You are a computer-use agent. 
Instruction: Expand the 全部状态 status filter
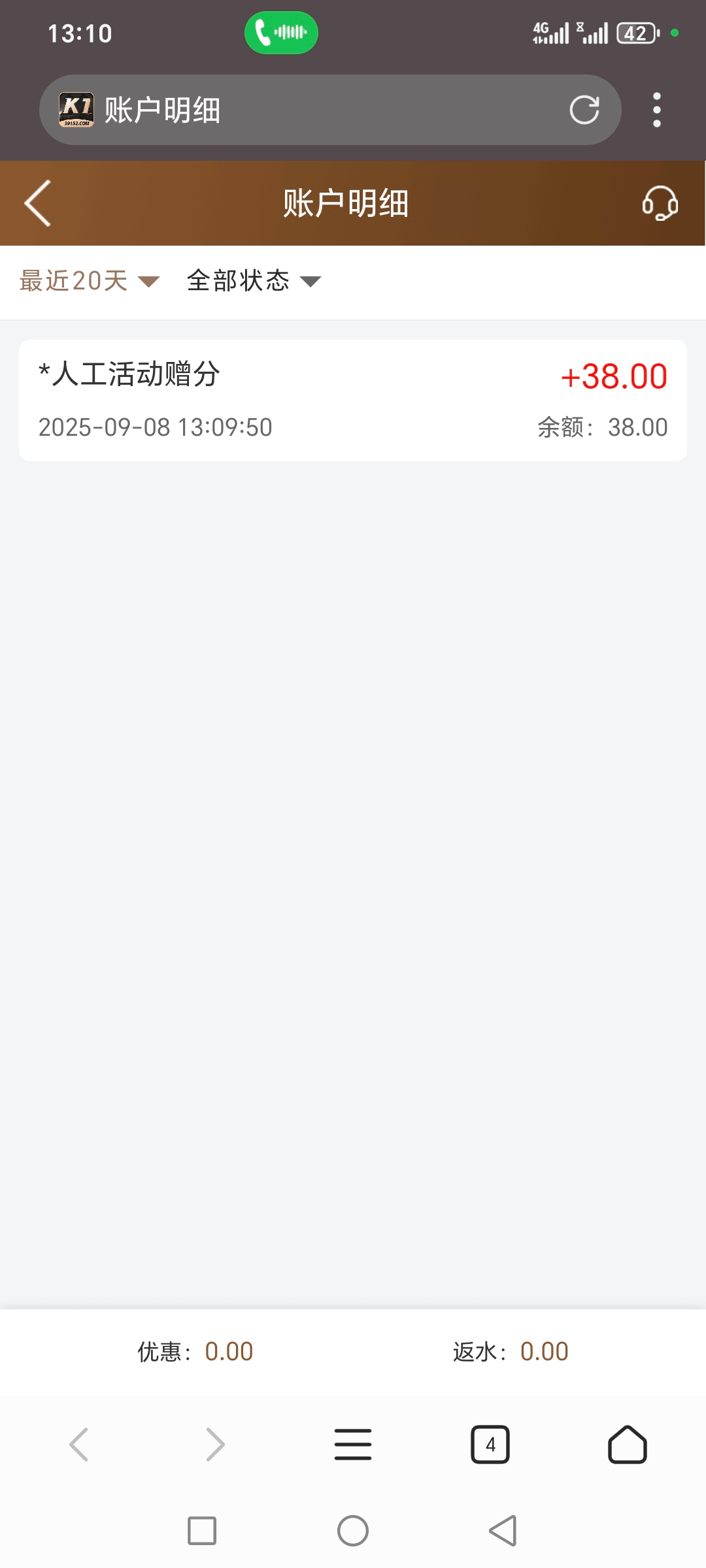254,281
